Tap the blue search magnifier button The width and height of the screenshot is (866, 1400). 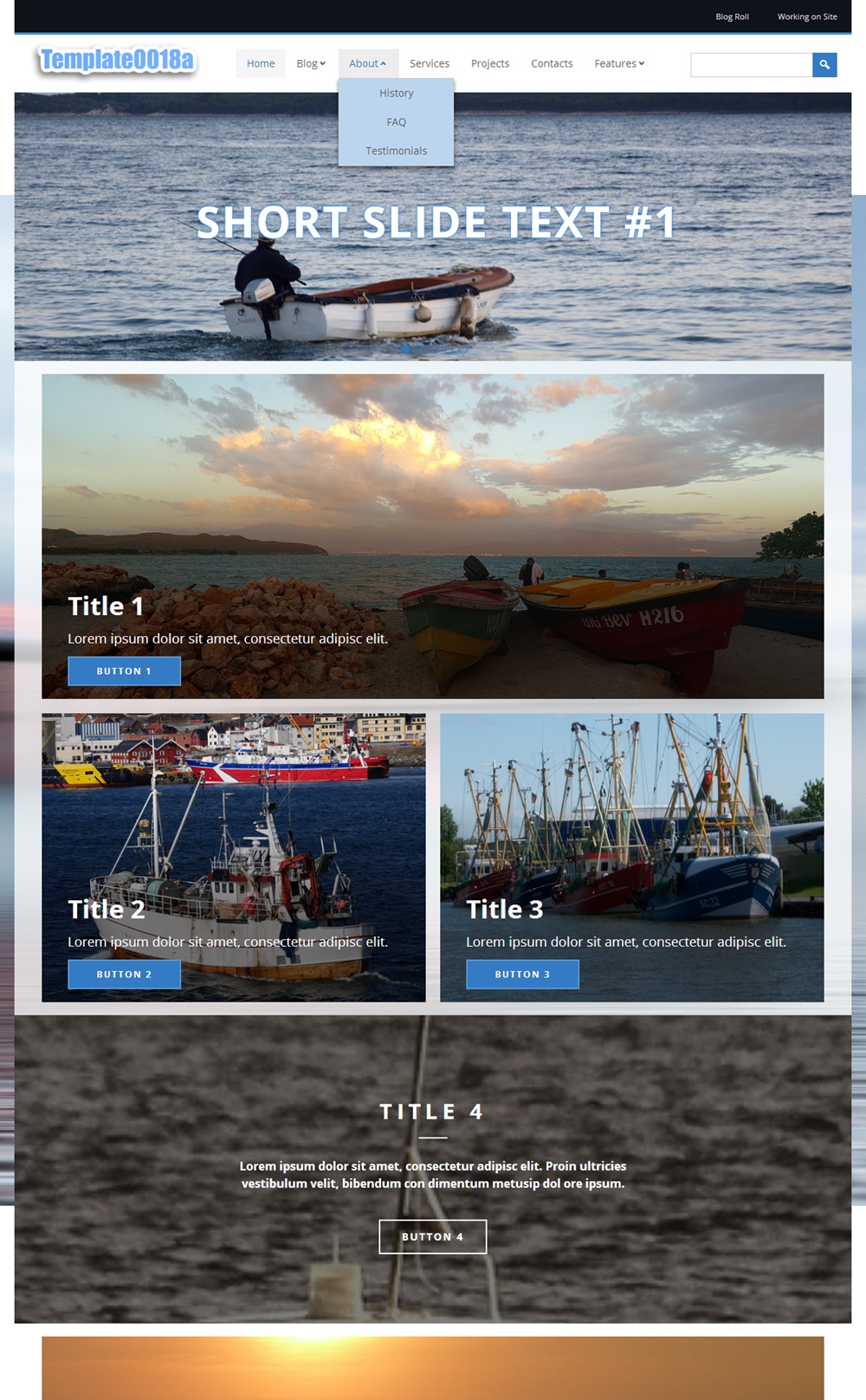point(824,65)
